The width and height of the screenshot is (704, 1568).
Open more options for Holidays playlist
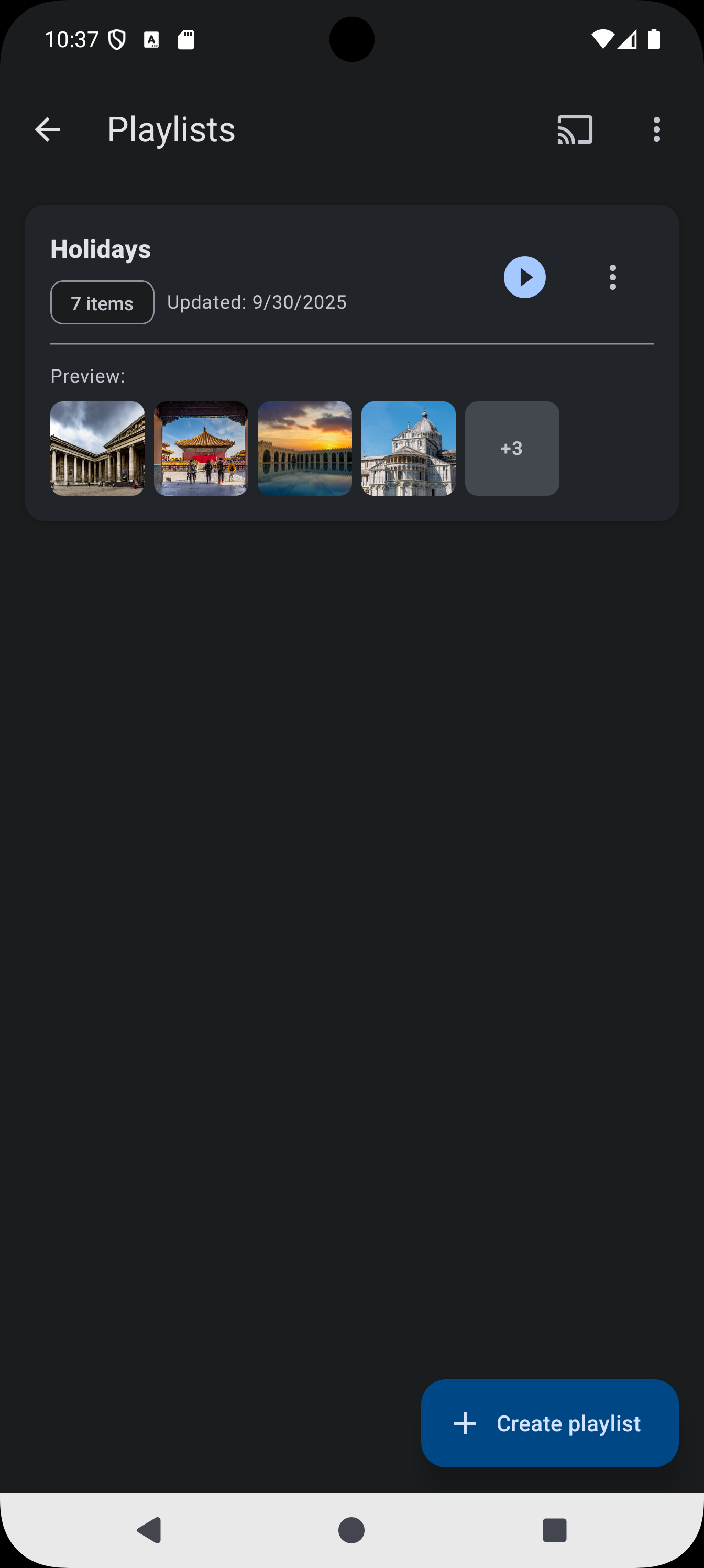point(612,278)
